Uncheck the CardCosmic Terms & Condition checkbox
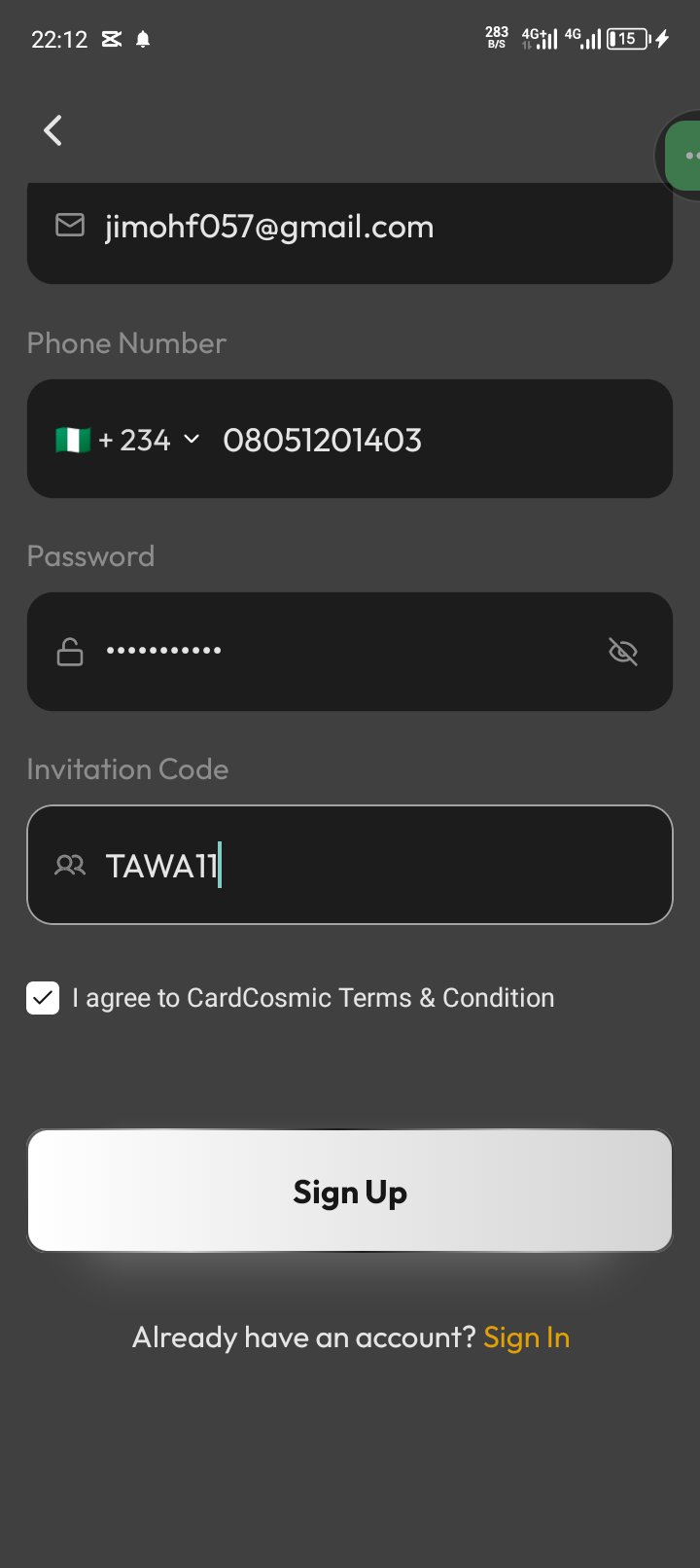700x1568 pixels. (x=43, y=998)
